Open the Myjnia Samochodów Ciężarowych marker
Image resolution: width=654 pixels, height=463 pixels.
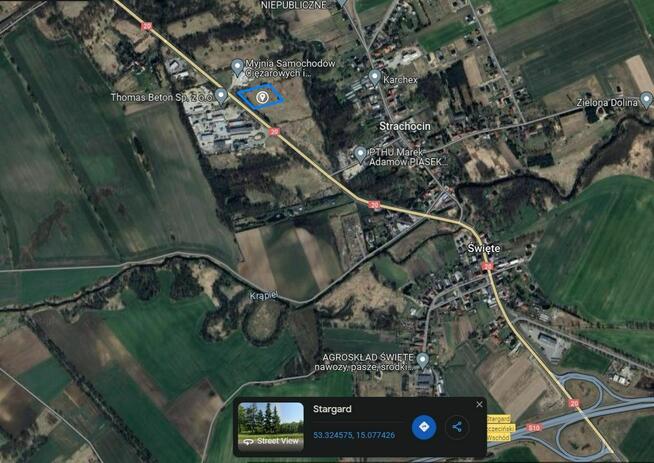point(238,67)
